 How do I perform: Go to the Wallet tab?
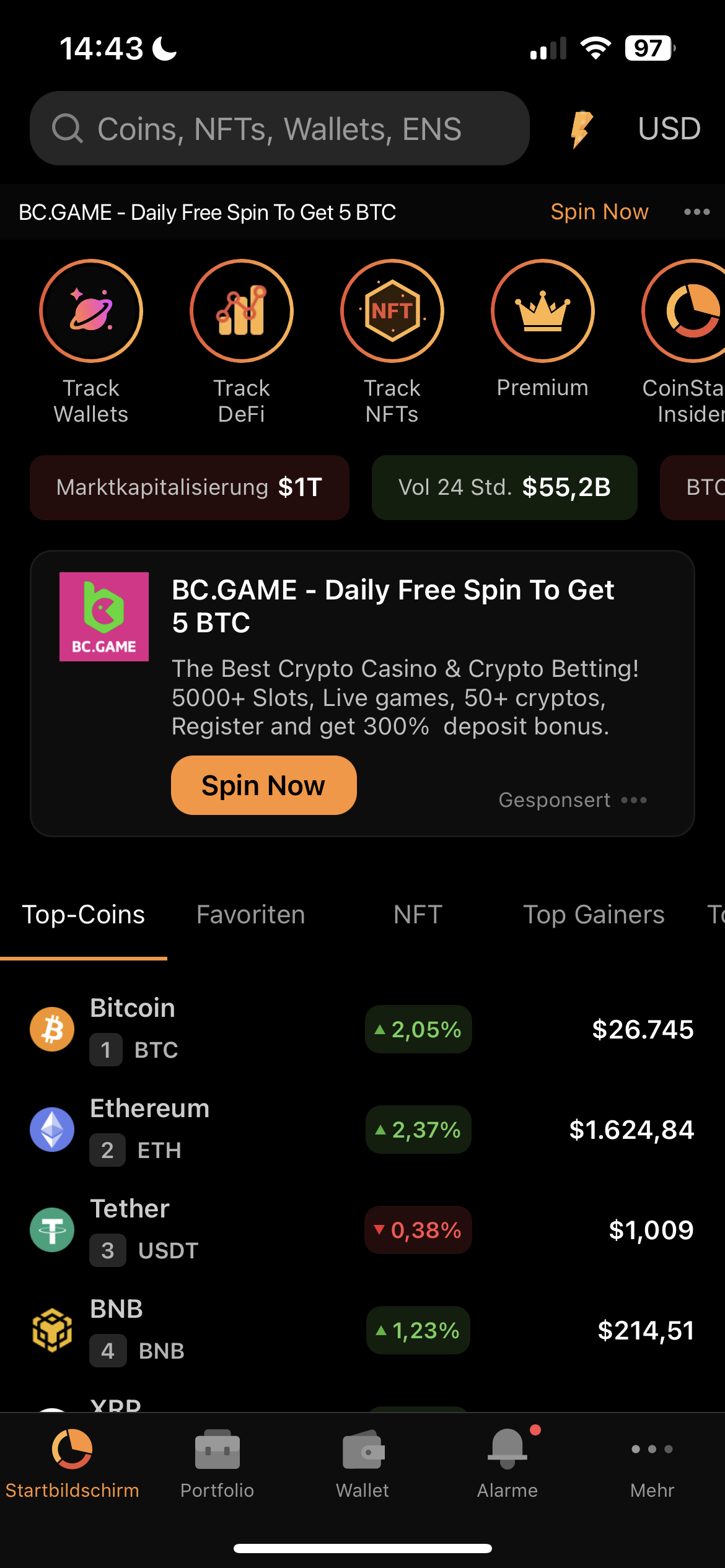pyautogui.click(x=362, y=1463)
